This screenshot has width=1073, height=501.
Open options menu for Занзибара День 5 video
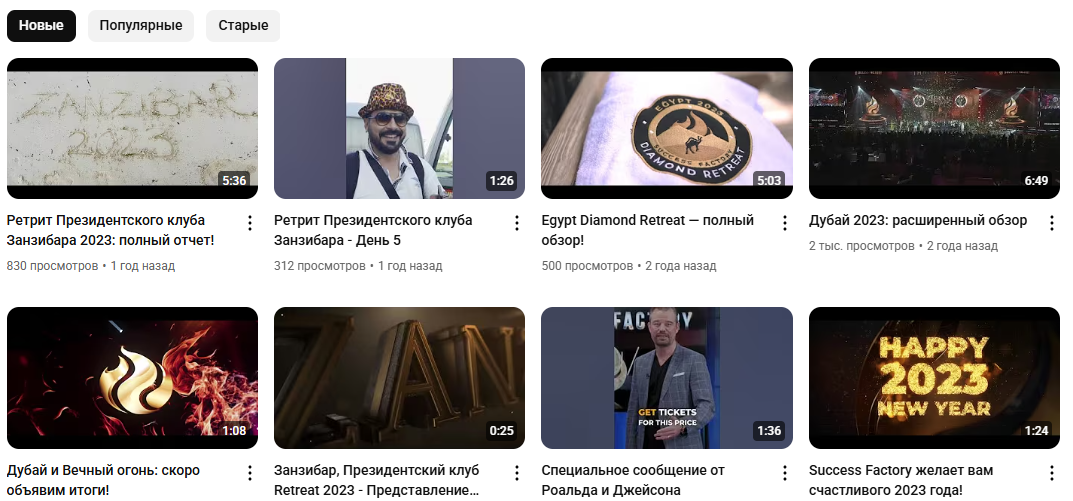[517, 223]
